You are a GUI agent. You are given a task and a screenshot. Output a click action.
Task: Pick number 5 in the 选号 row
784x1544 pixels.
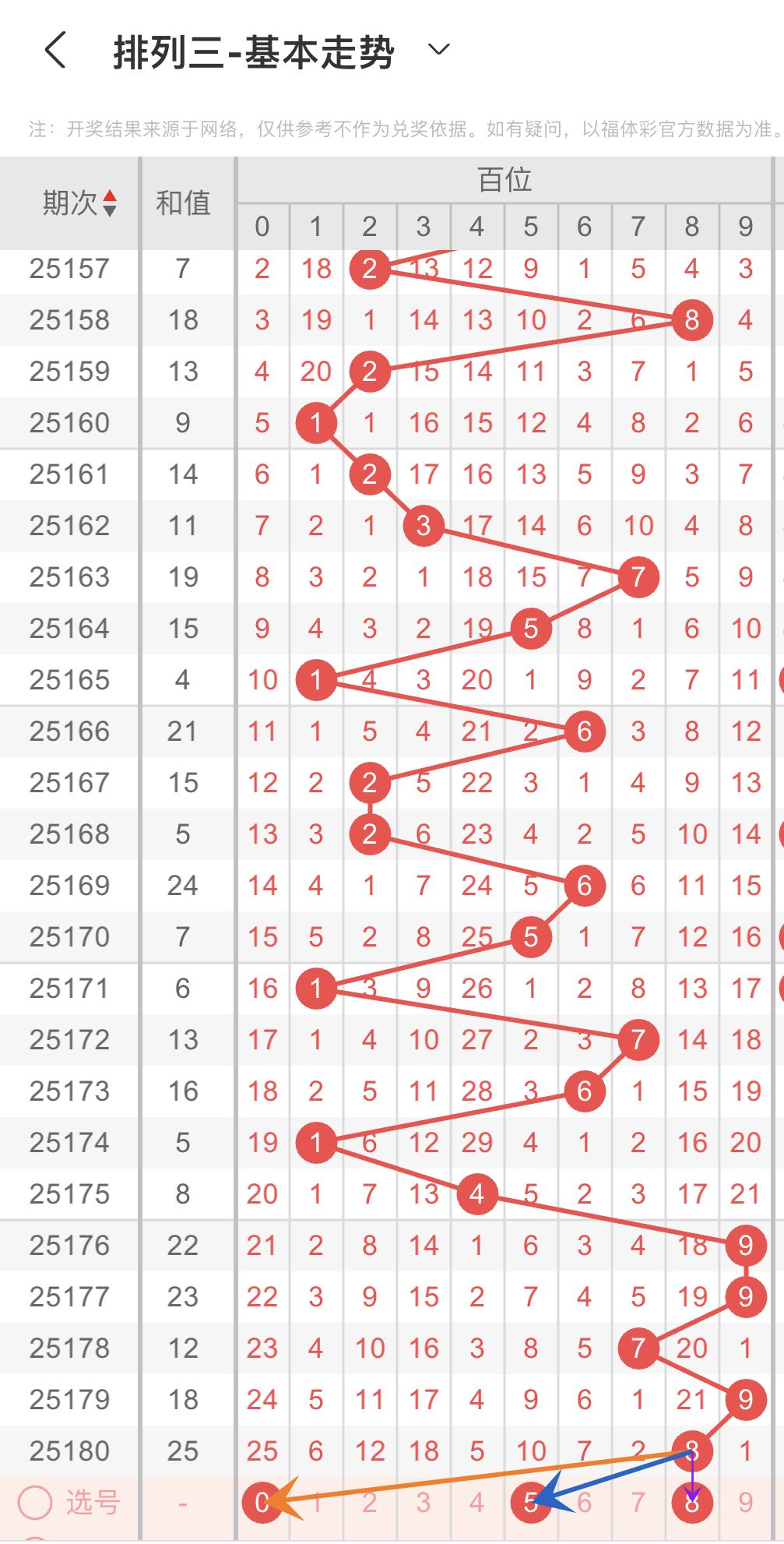point(531,1502)
